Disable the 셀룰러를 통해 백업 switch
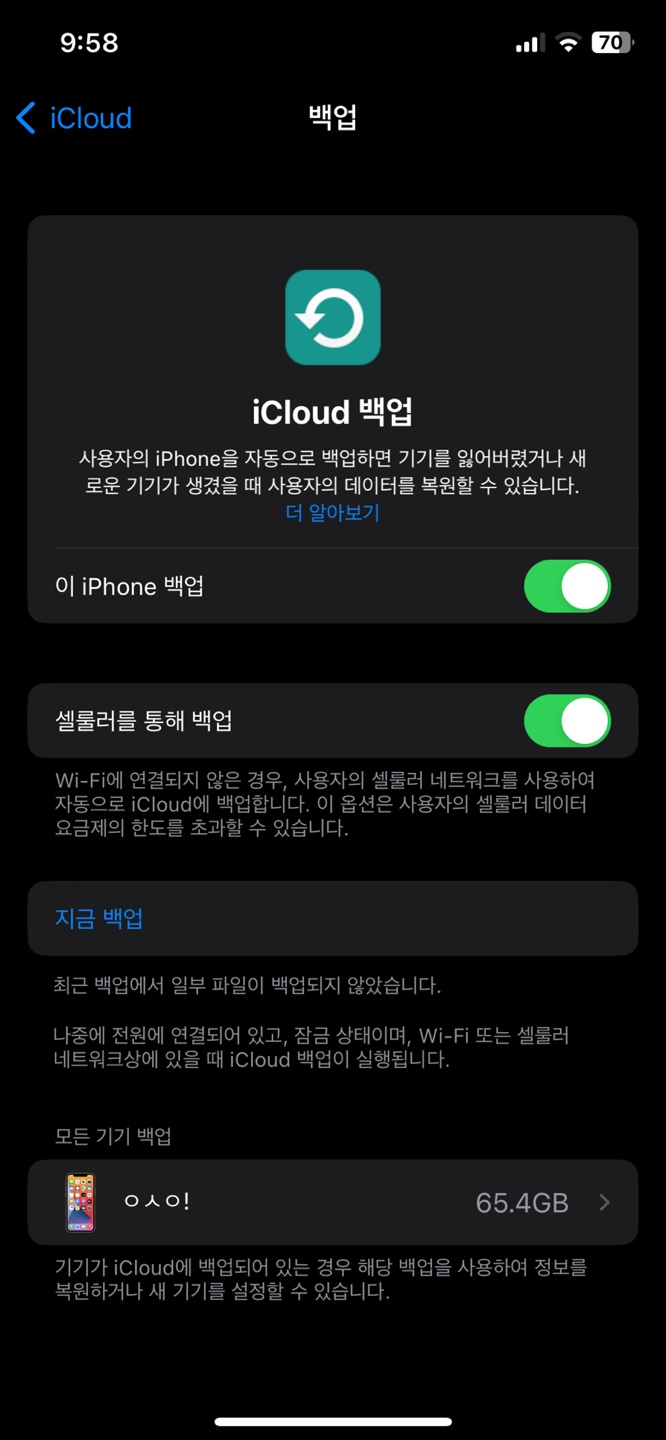The height and width of the screenshot is (1440, 666). click(567, 721)
